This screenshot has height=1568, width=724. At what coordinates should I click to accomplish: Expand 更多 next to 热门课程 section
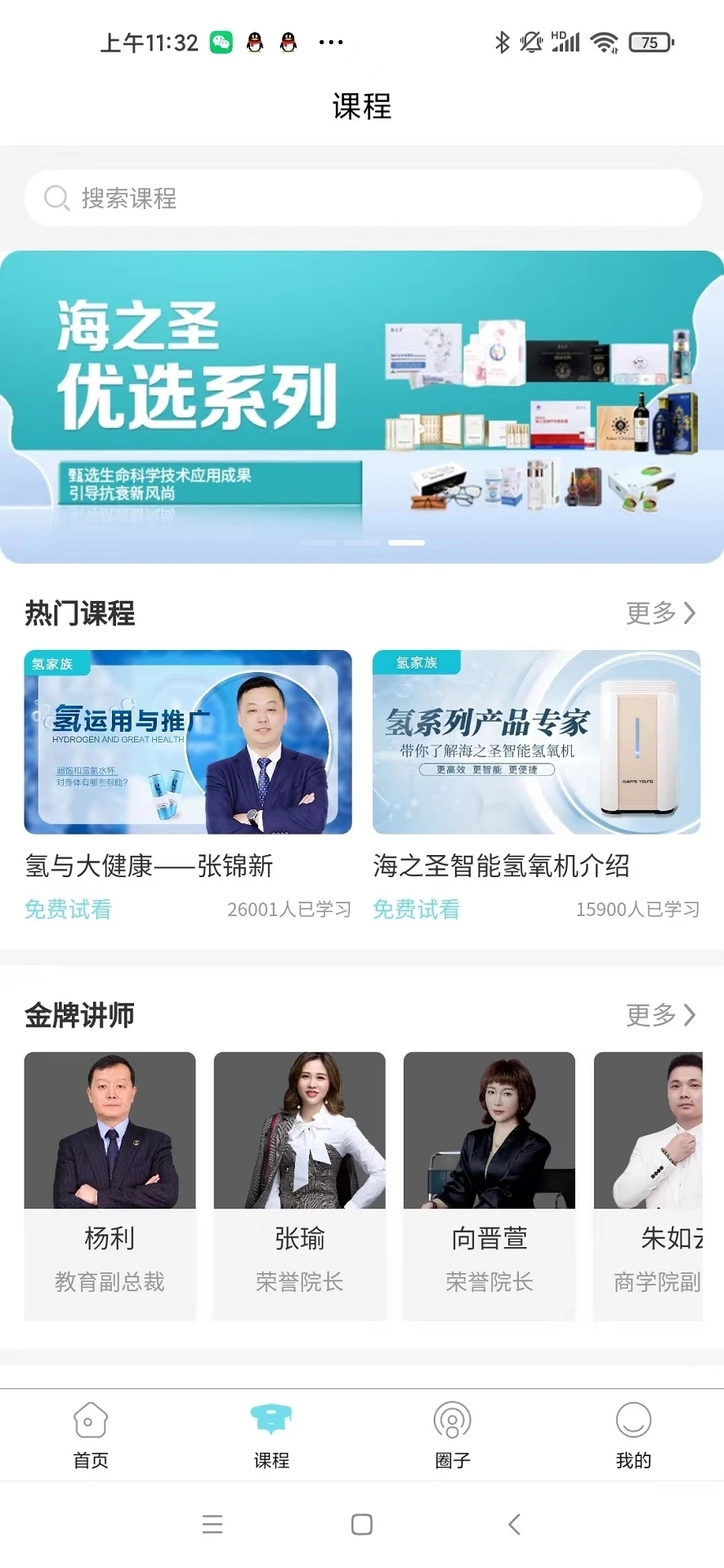point(650,613)
